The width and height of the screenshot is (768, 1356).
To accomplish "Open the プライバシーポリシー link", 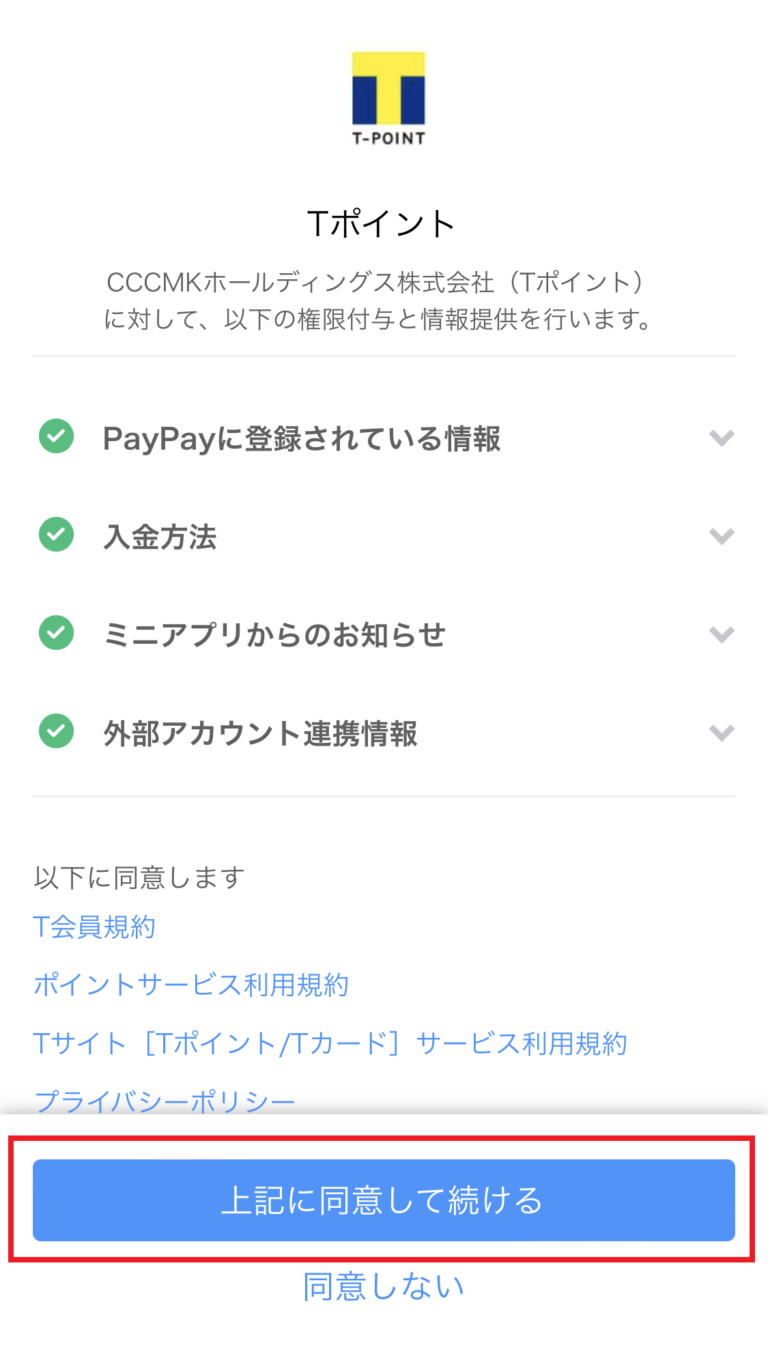I will pos(164,1100).
